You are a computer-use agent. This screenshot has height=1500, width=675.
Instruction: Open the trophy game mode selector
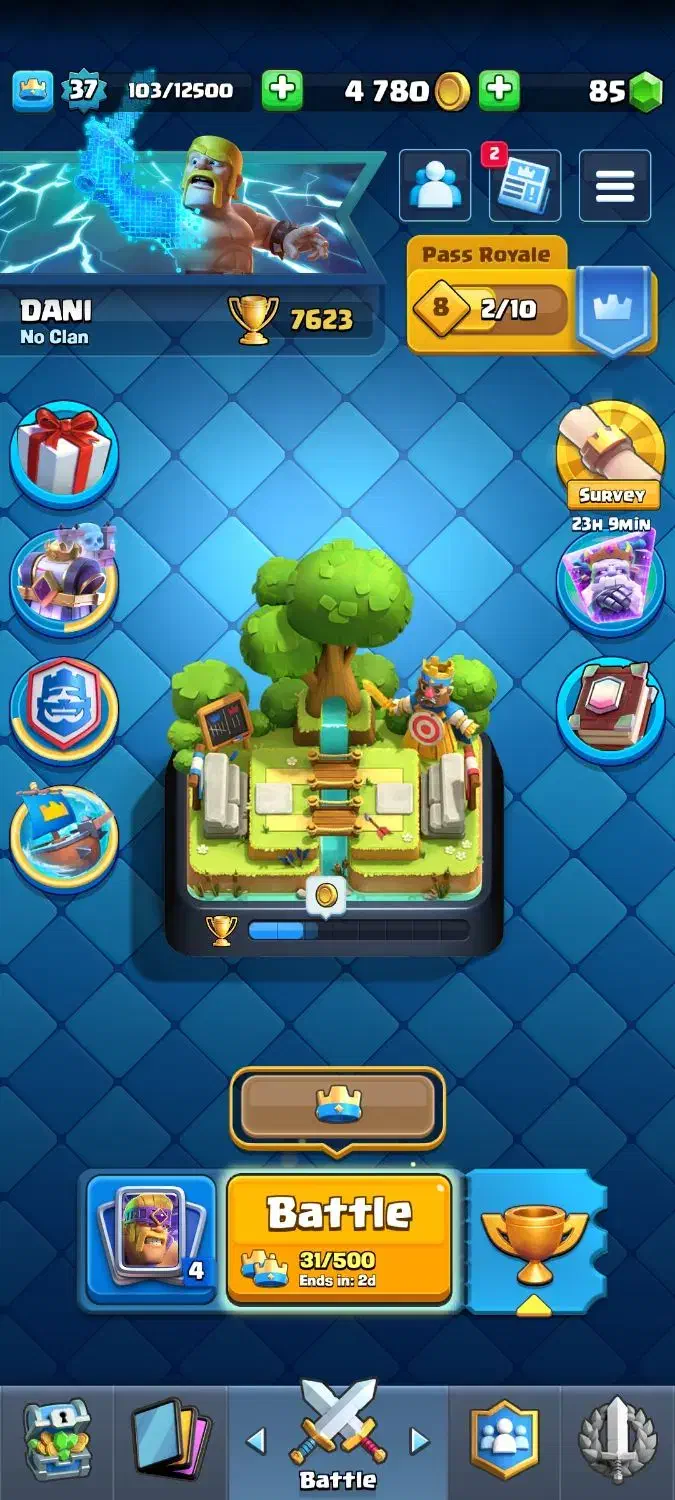pos(535,1241)
